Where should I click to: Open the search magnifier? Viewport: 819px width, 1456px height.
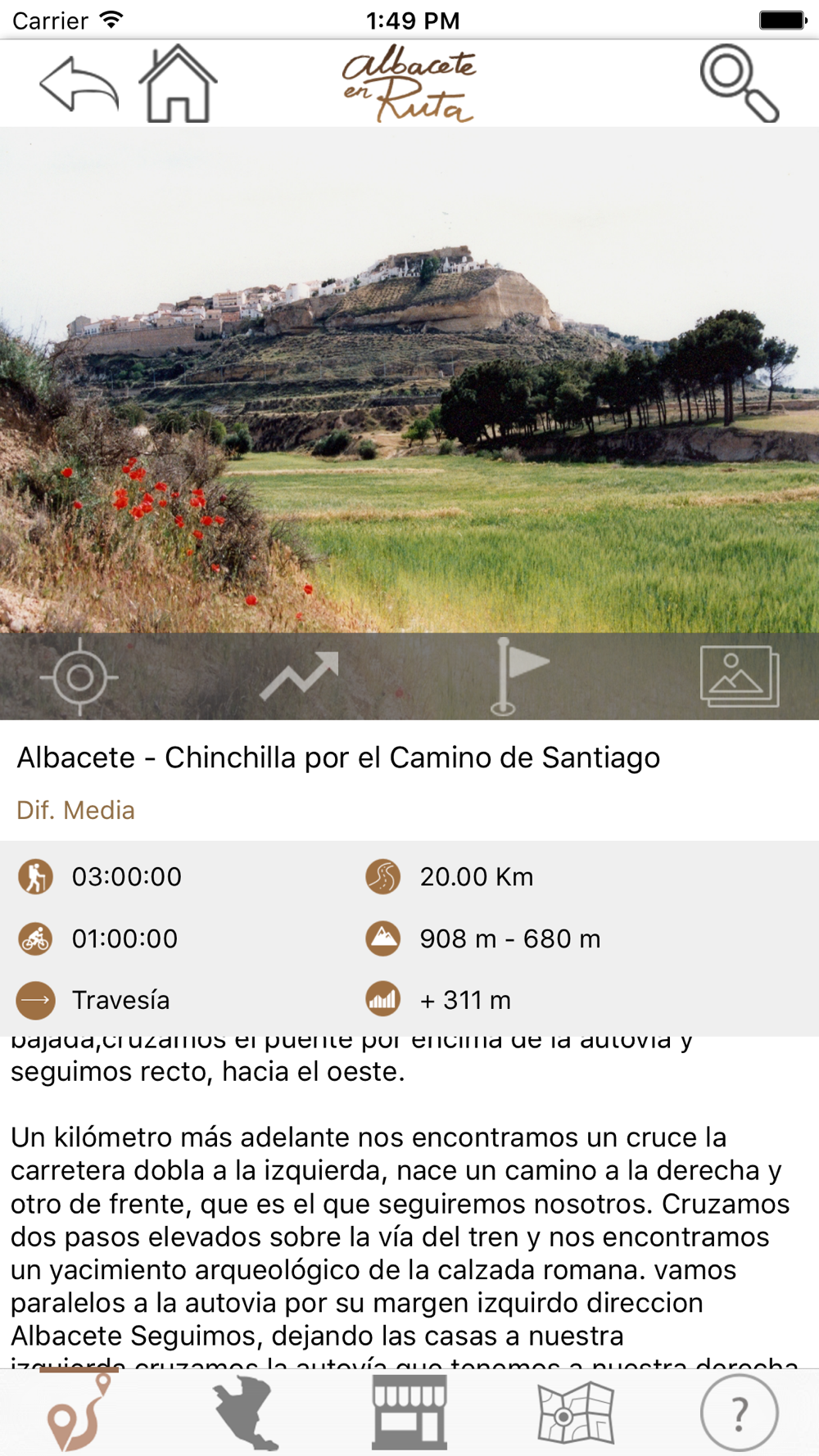pyautogui.click(x=739, y=84)
